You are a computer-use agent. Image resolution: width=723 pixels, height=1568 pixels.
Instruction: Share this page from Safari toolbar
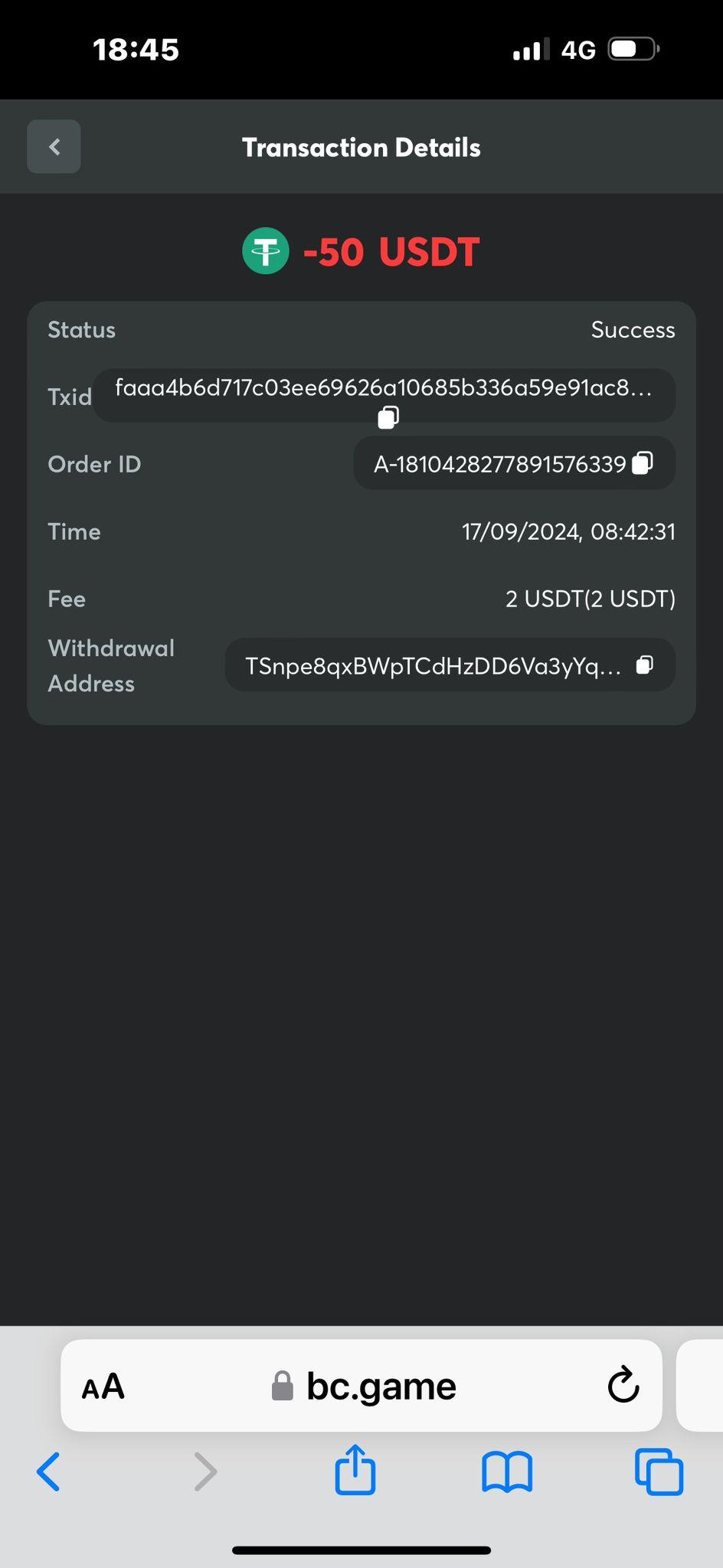355,1468
